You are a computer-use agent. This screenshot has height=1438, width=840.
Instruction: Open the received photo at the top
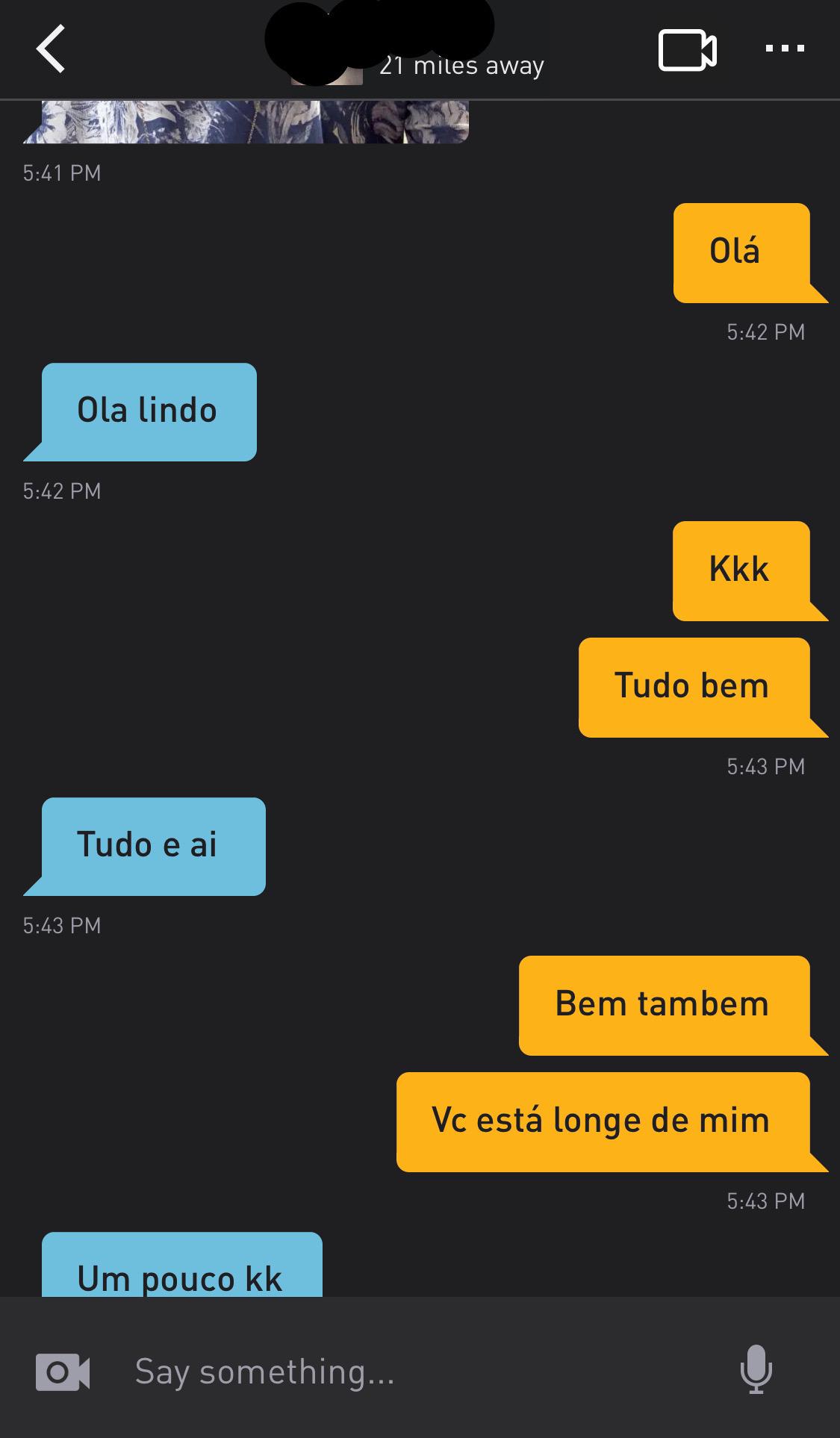(x=246, y=121)
